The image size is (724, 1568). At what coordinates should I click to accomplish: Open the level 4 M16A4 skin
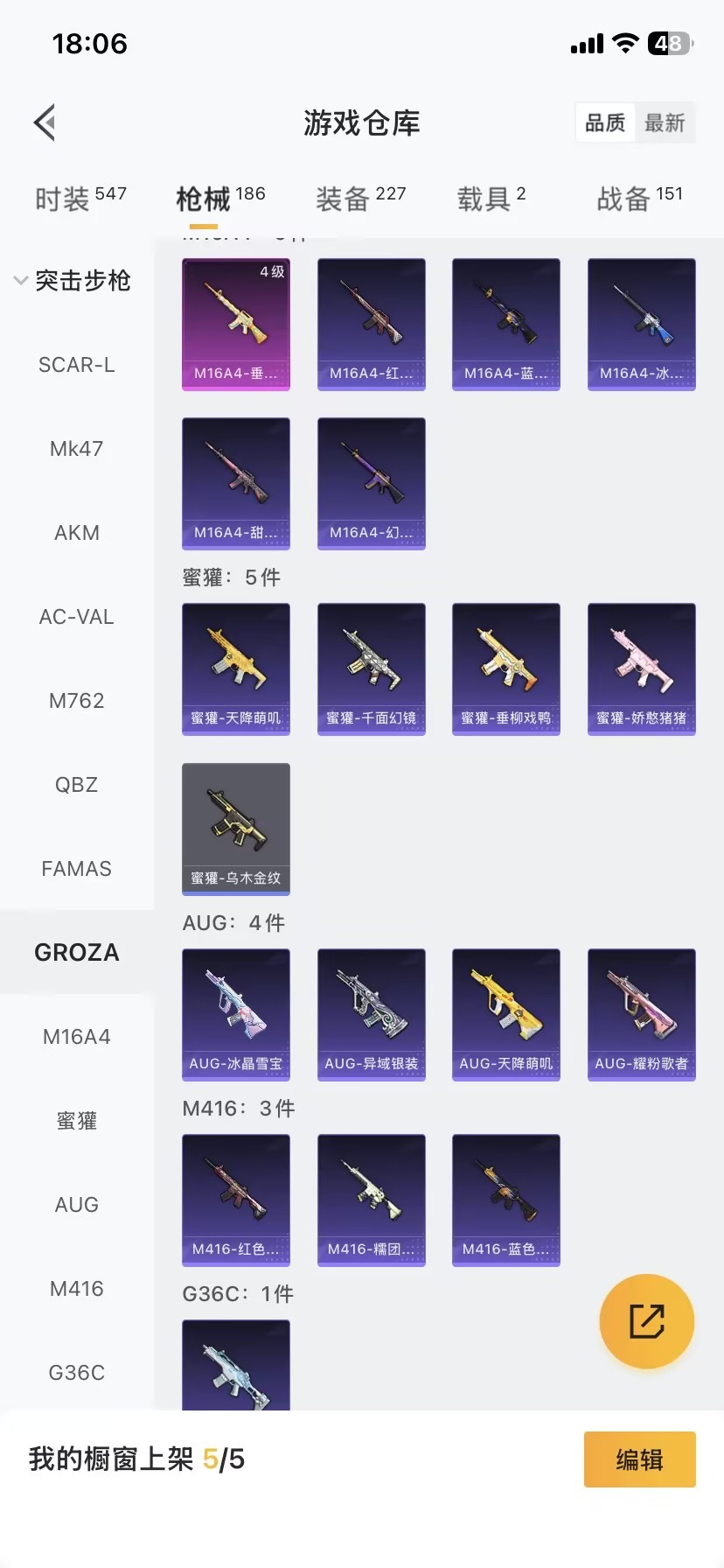tap(236, 324)
